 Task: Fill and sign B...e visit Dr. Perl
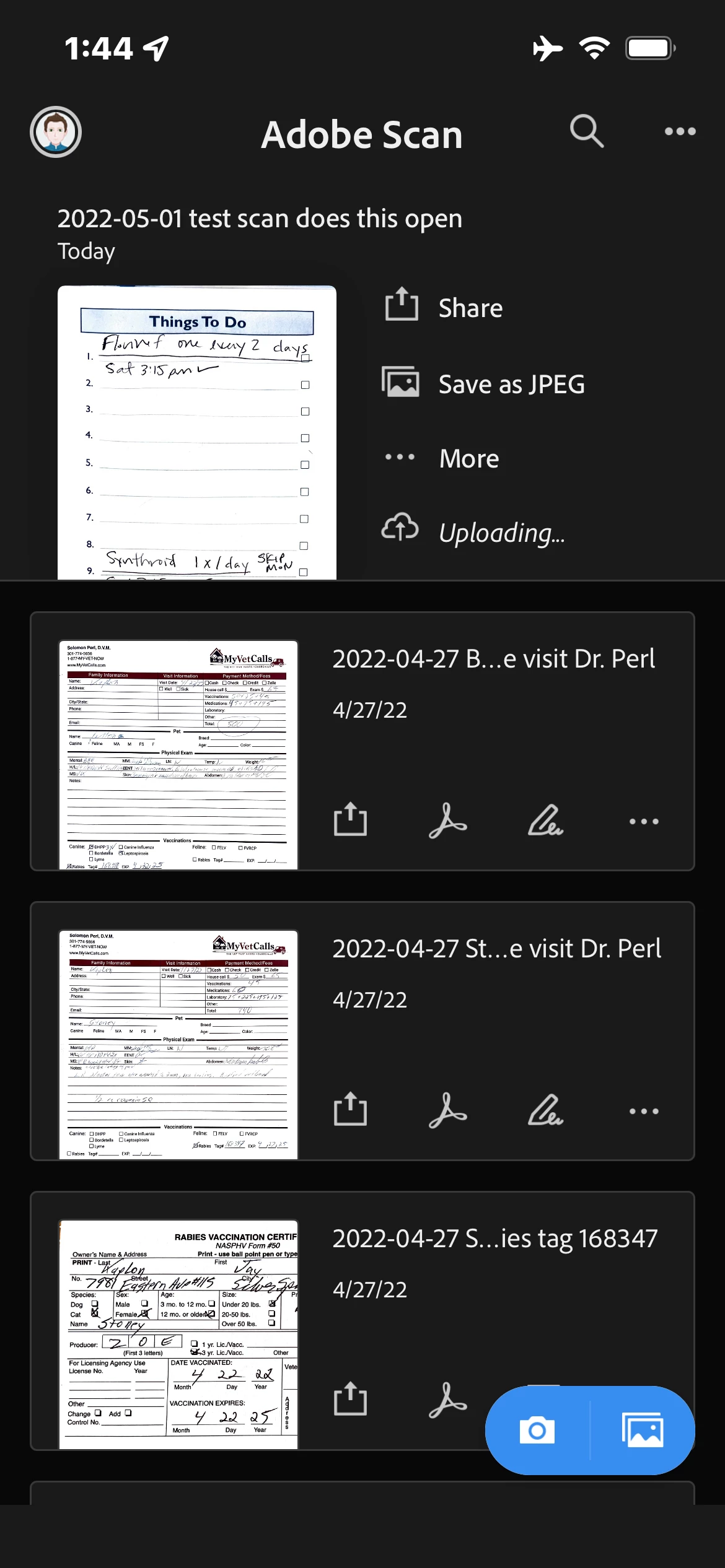(545, 821)
